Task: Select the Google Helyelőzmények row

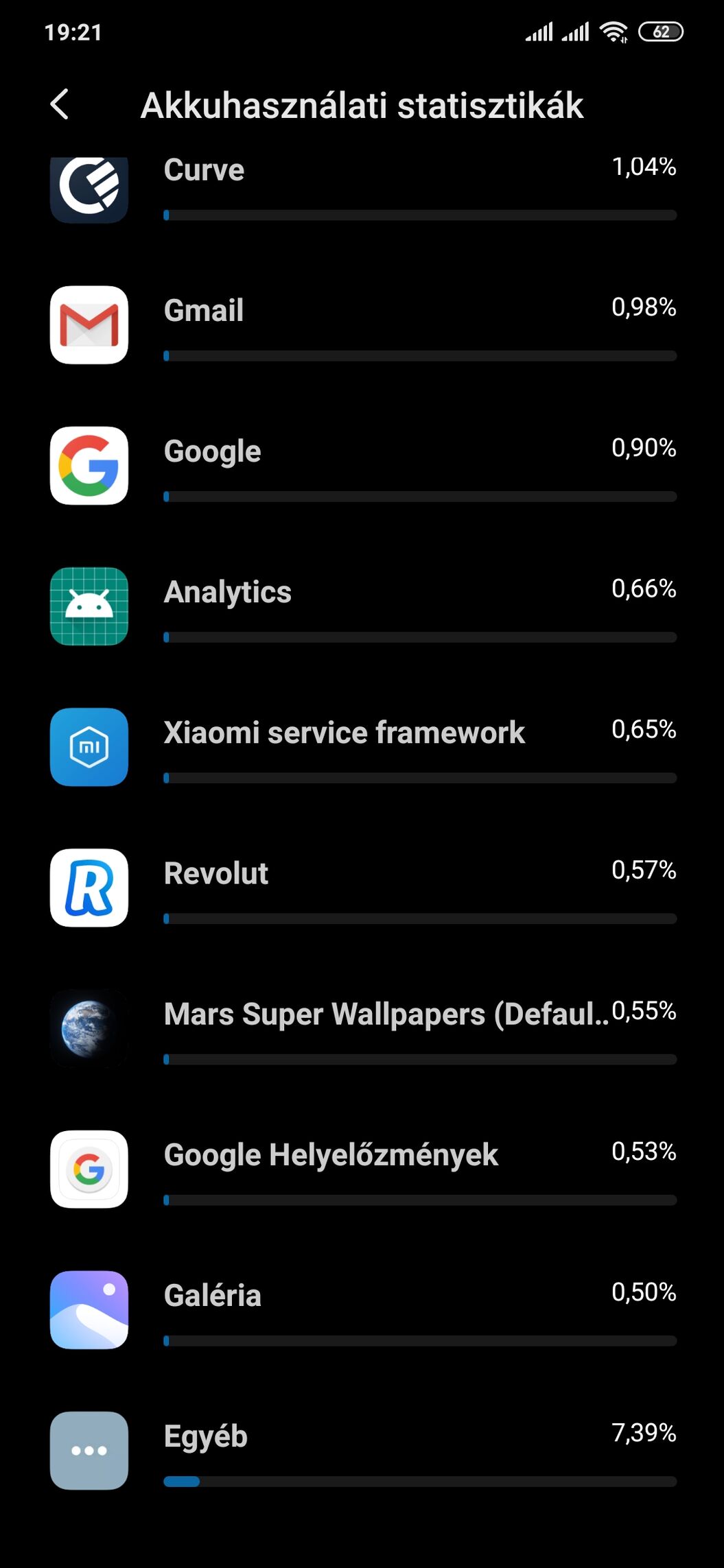Action: pyautogui.click(x=362, y=1169)
